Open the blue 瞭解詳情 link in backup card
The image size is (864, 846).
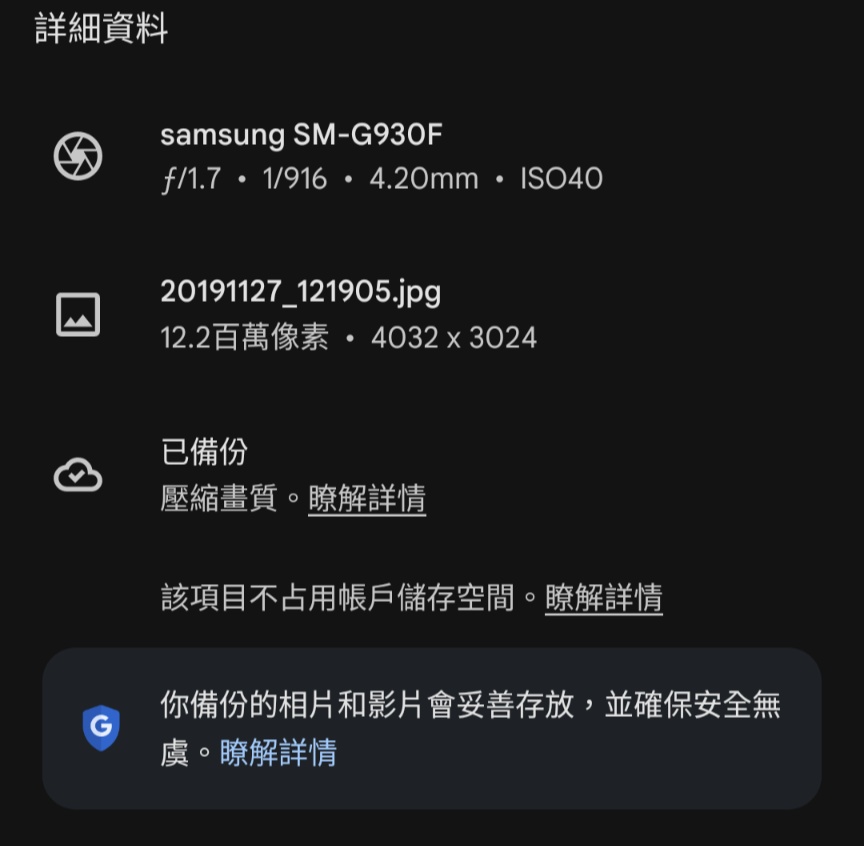pyautogui.click(x=278, y=752)
